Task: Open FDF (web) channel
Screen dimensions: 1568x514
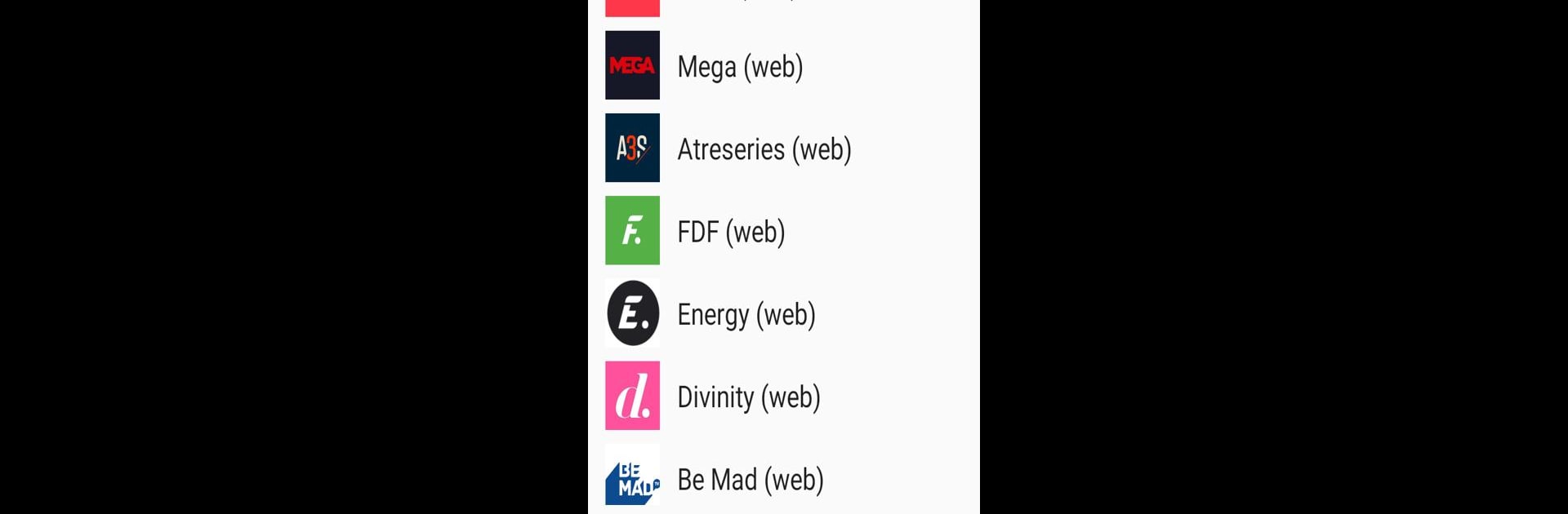Action: coord(731,232)
